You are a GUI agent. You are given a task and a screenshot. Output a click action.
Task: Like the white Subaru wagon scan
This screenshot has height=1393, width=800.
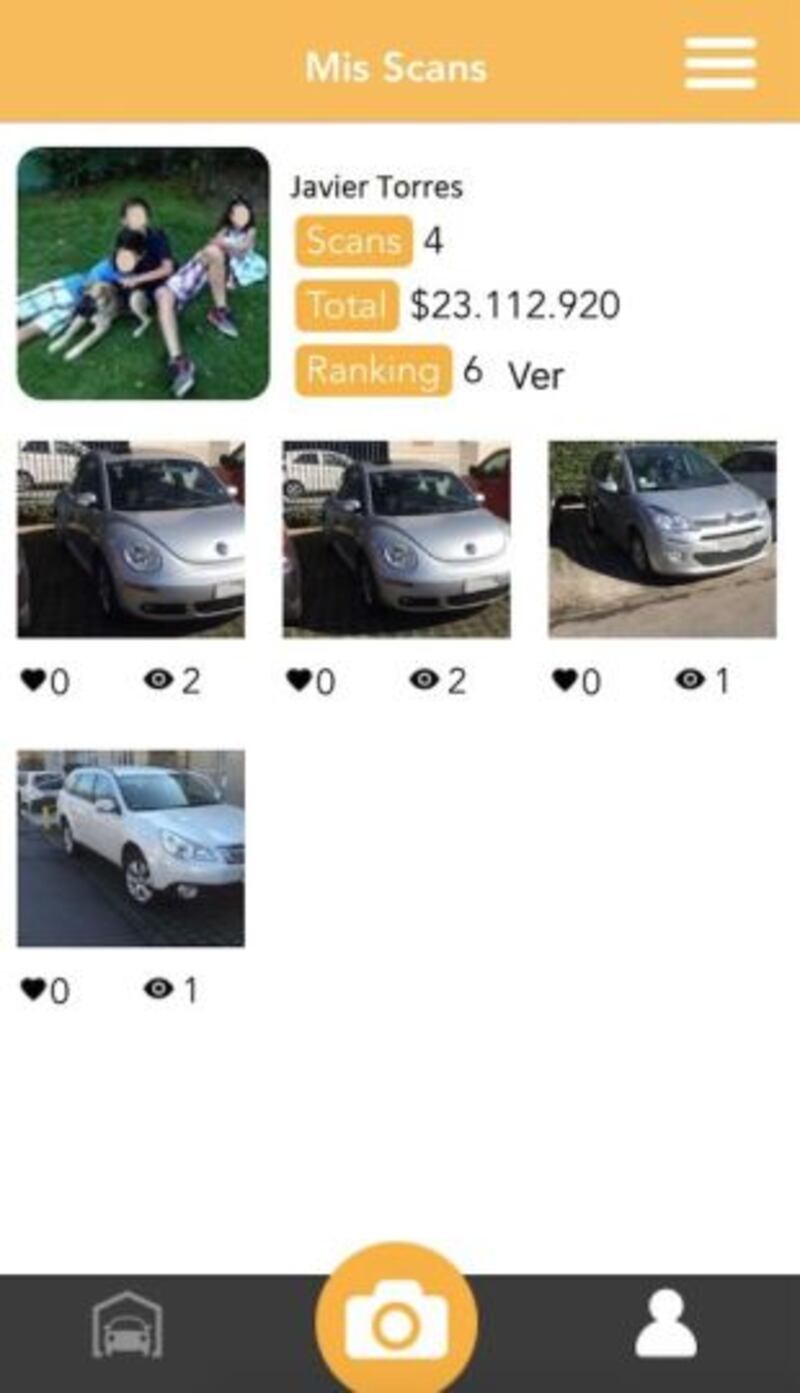pyautogui.click(x=34, y=990)
